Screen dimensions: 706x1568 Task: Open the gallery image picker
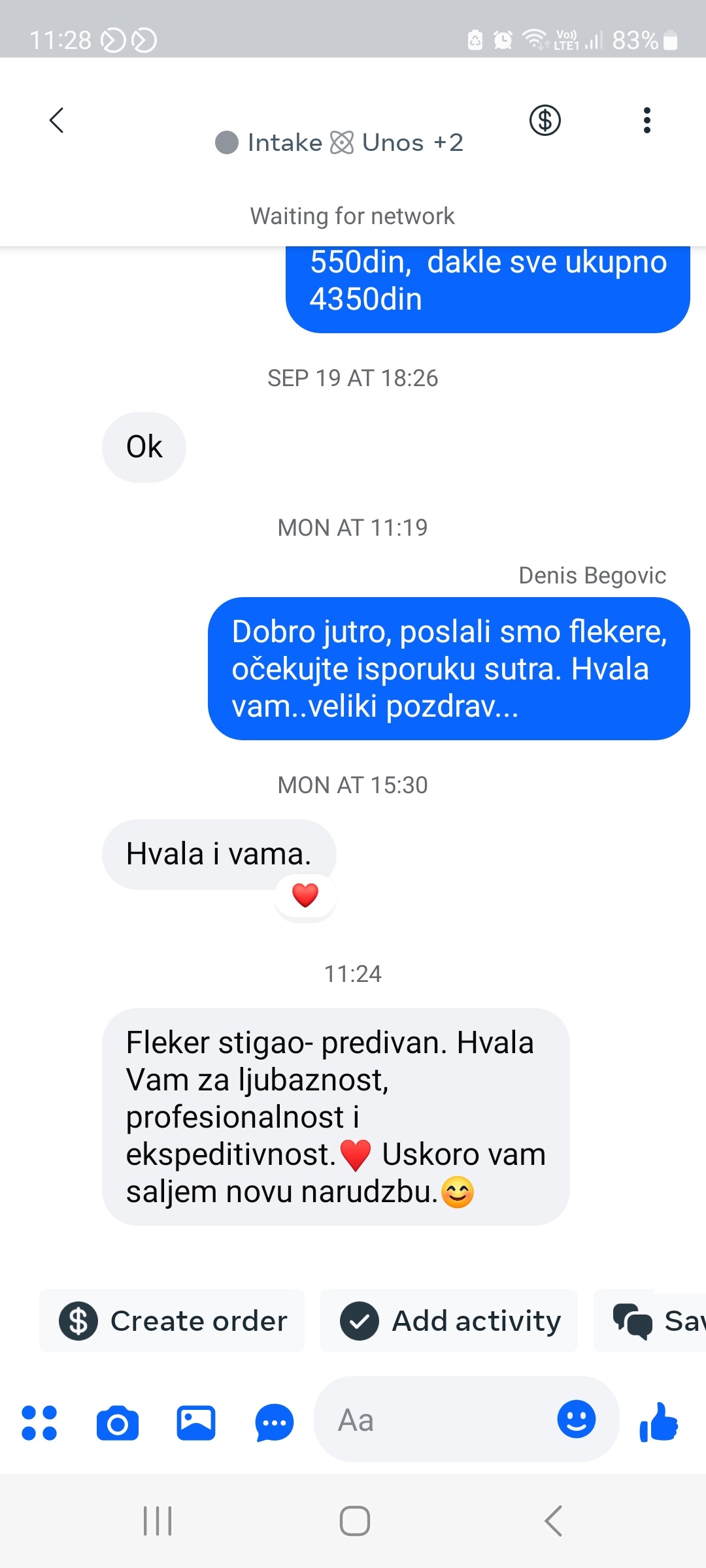coord(196,1422)
